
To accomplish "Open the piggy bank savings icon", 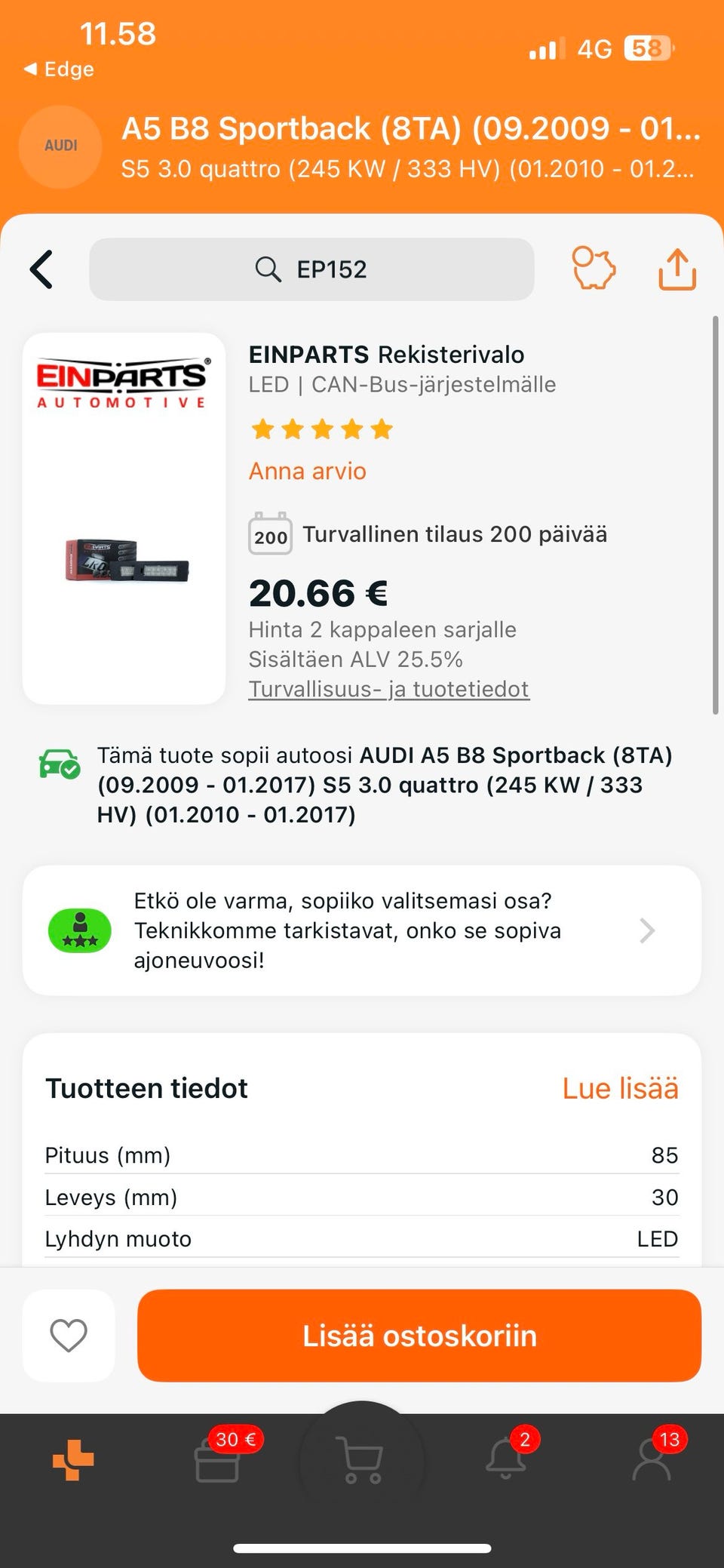I will 594,269.
